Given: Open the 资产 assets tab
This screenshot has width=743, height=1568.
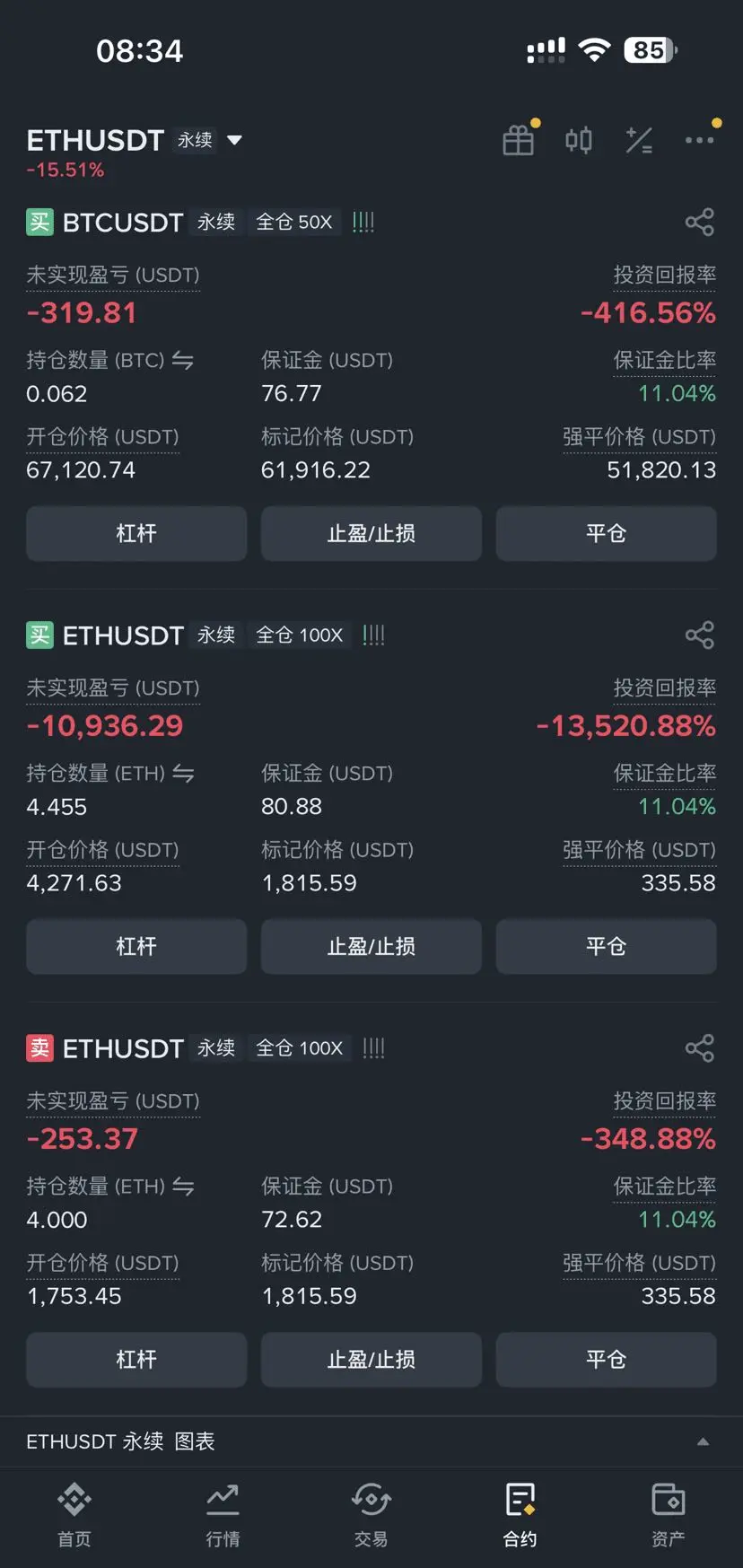Looking at the screenshot, I should pos(668,1515).
